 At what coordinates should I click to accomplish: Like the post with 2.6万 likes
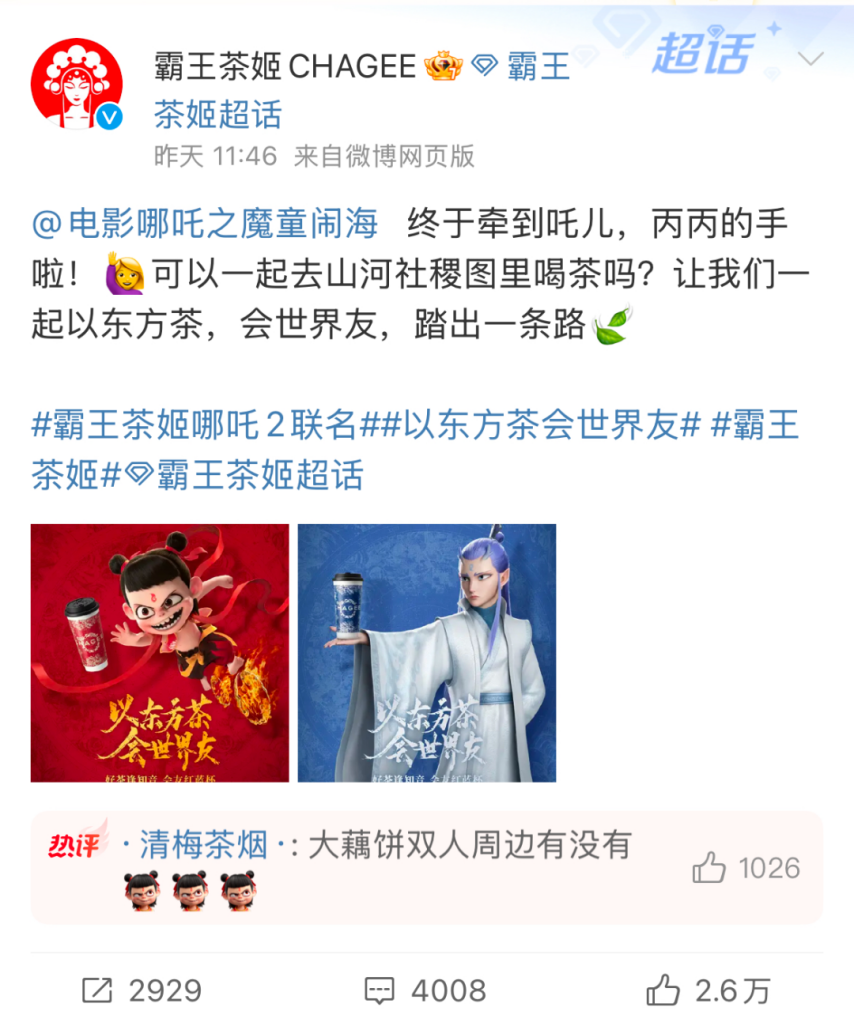[709, 990]
